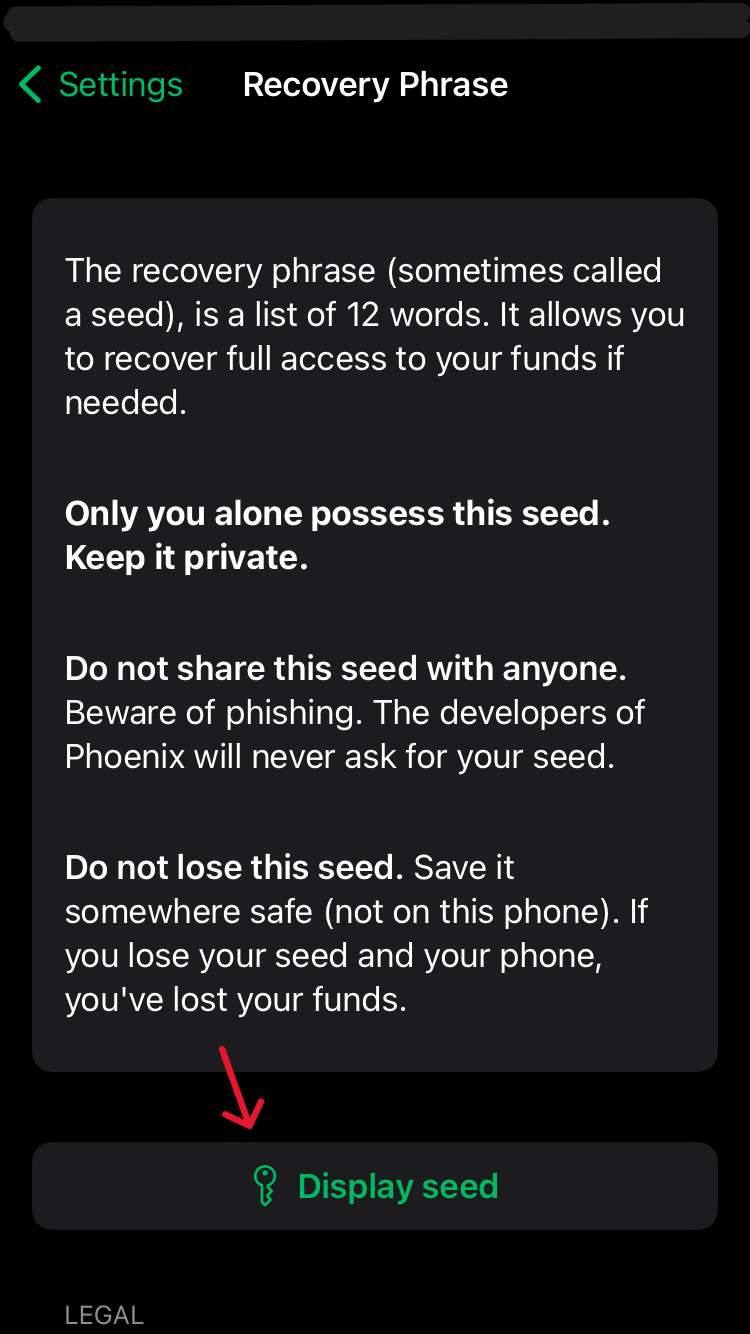Click the element the red arrow points to
This screenshot has width=750, height=1334.
click(375, 1185)
